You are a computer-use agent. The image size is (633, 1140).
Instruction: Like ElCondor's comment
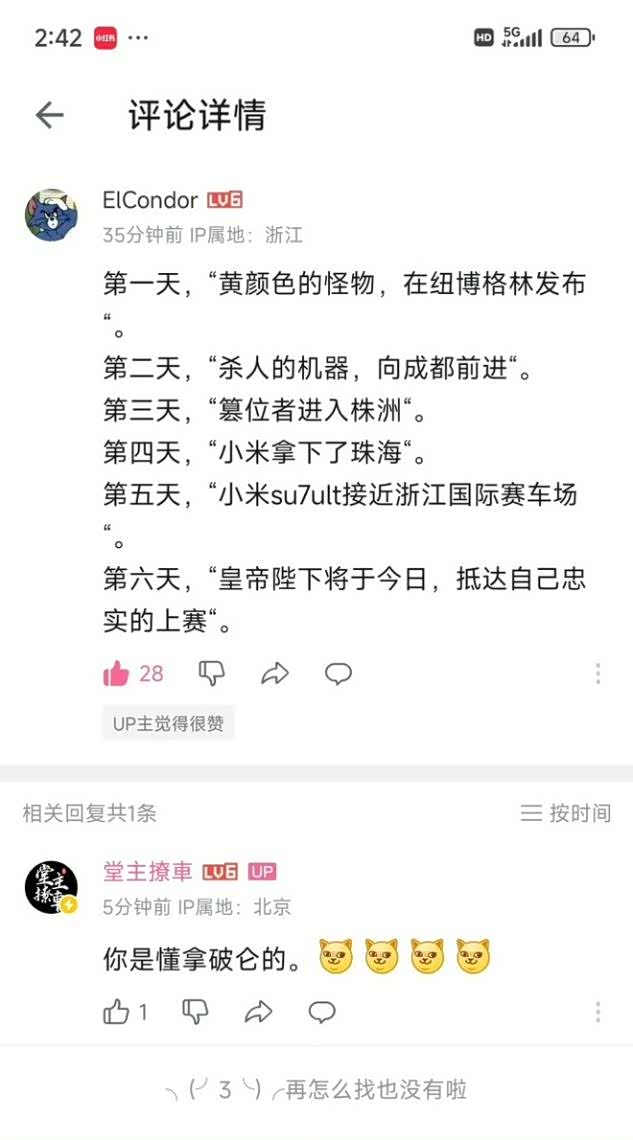coord(117,674)
